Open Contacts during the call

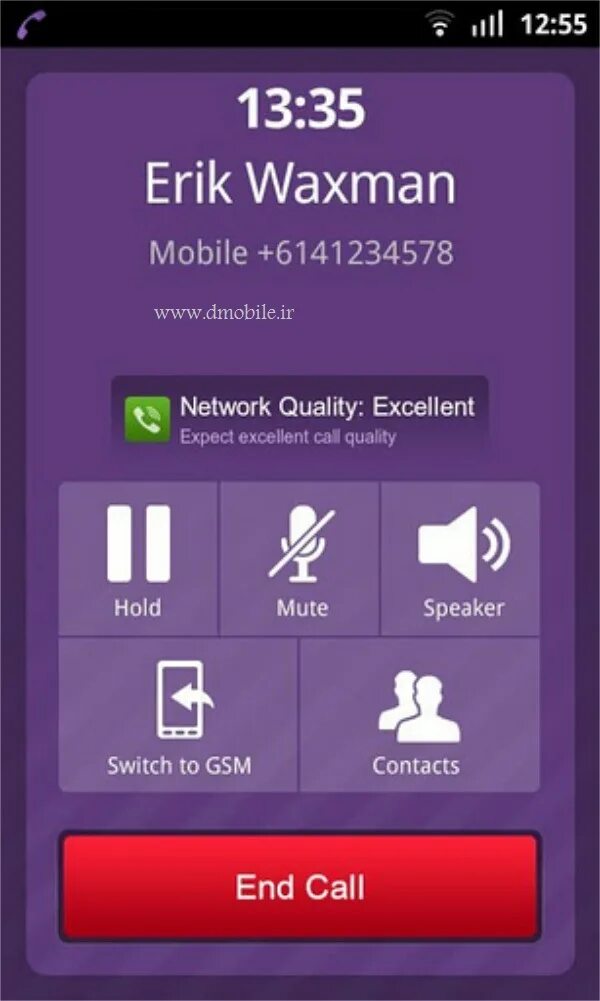(x=419, y=716)
